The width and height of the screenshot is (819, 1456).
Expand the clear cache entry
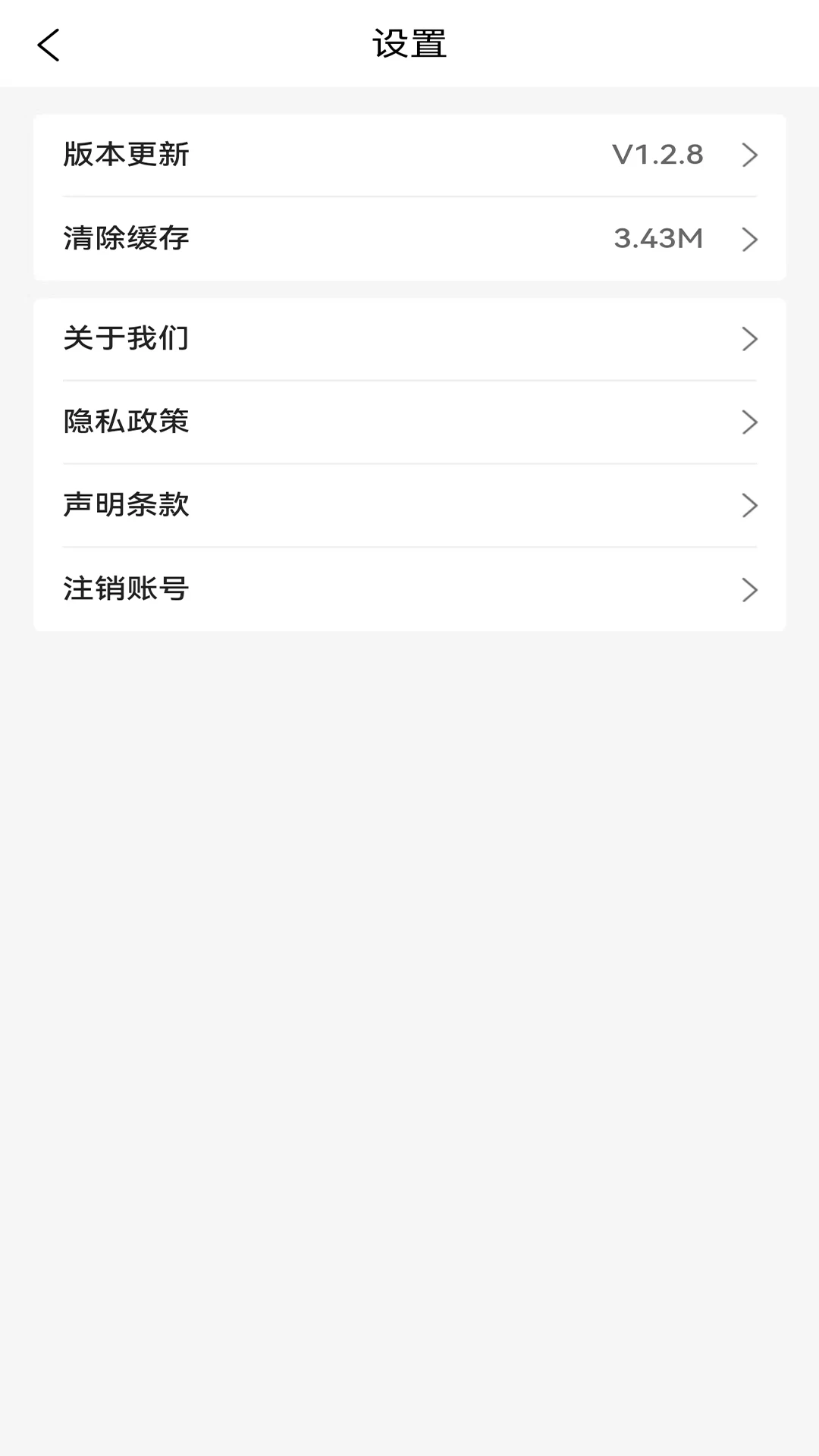point(409,239)
